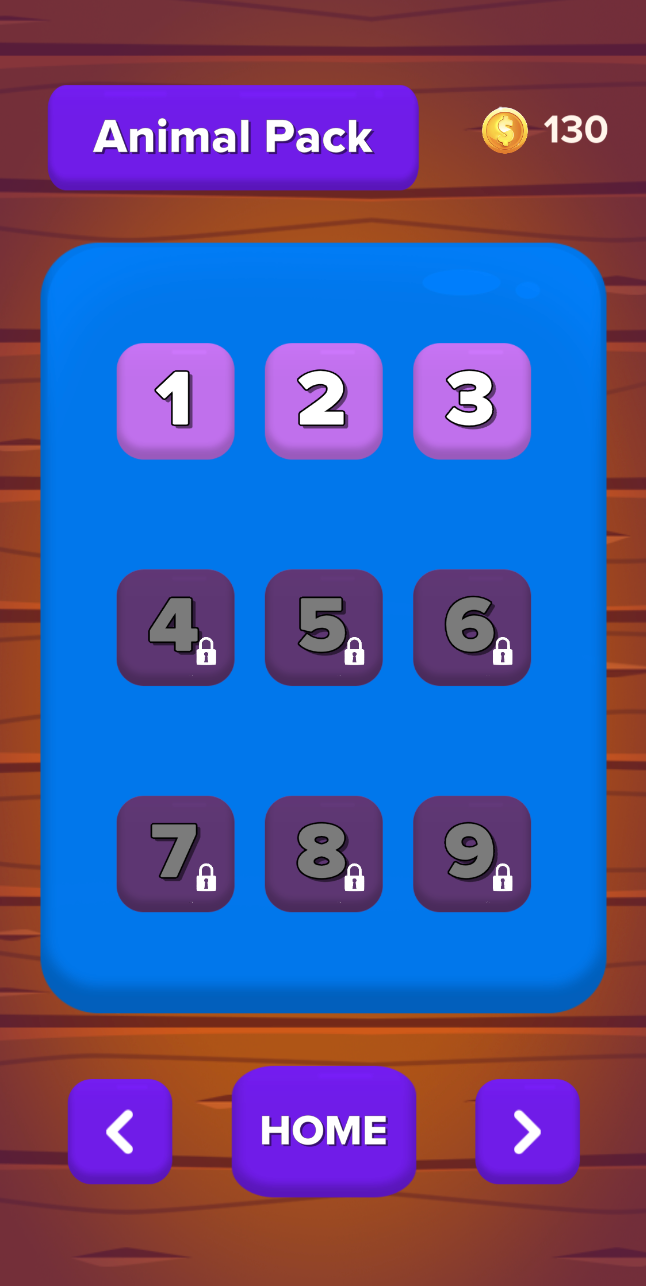Tap locked level 7

pos(176,853)
